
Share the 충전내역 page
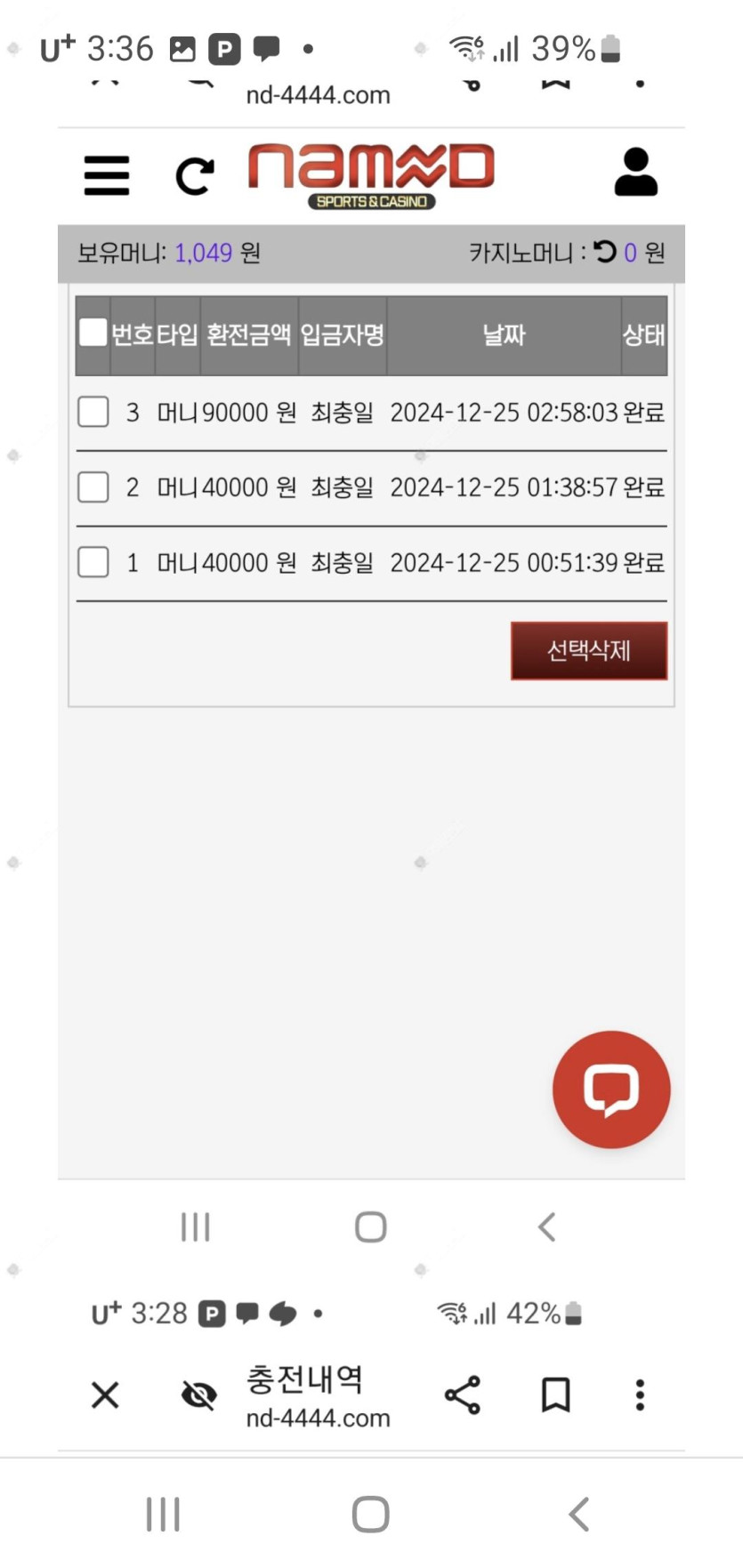(x=463, y=1395)
